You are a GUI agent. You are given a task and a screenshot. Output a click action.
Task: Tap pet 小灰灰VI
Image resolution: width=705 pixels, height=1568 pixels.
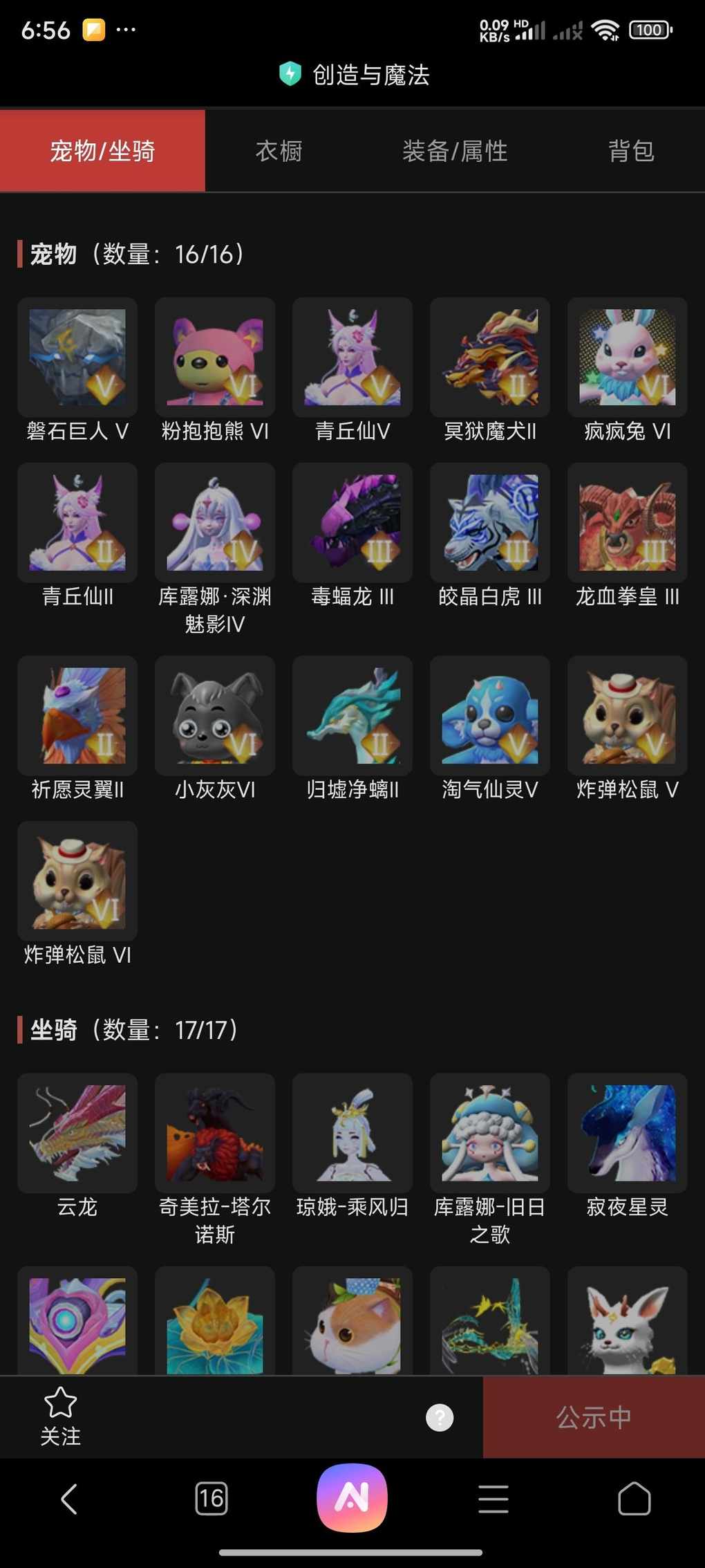coord(215,716)
